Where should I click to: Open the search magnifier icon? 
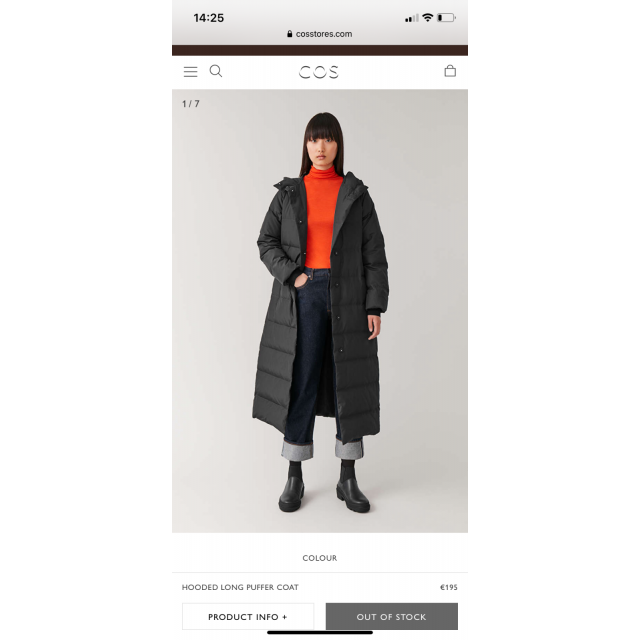tap(216, 71)
